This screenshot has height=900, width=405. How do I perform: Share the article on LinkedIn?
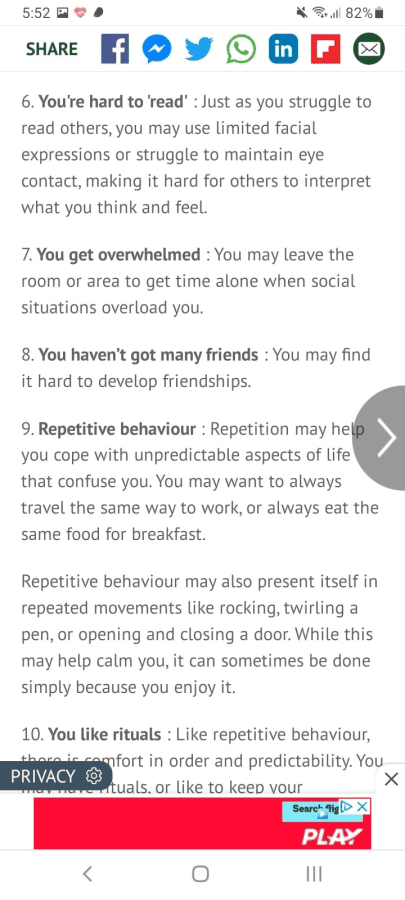(283, 49)
